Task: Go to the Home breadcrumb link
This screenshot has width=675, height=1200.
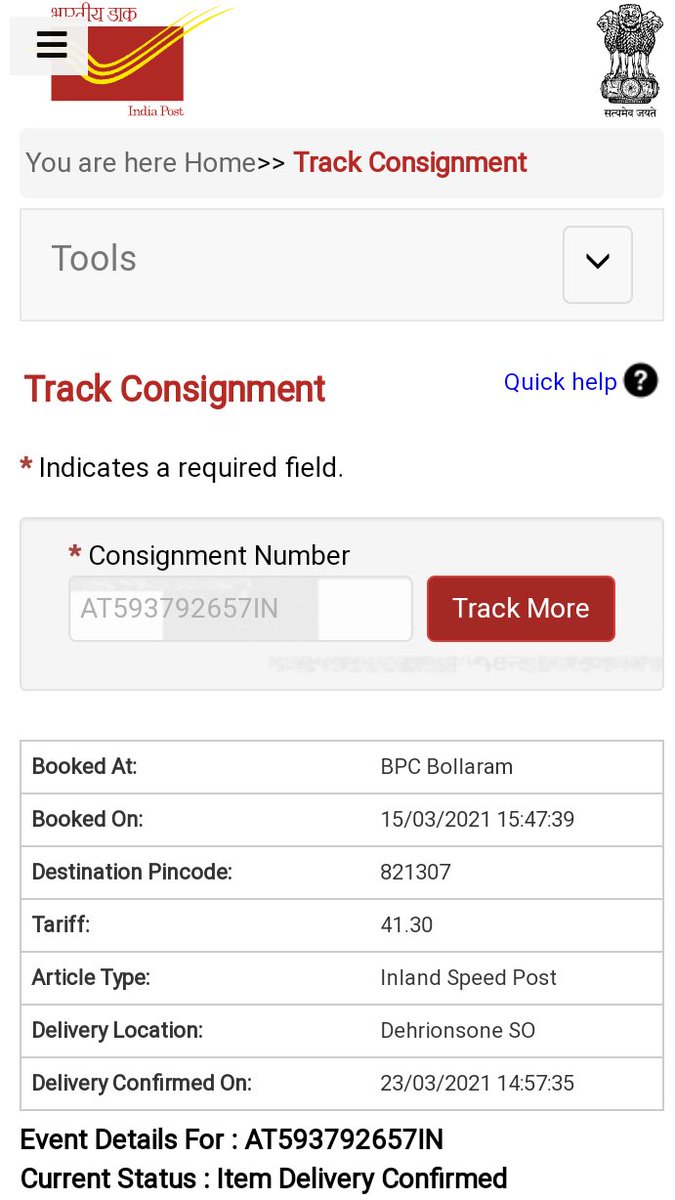Action: click(219, 163)
